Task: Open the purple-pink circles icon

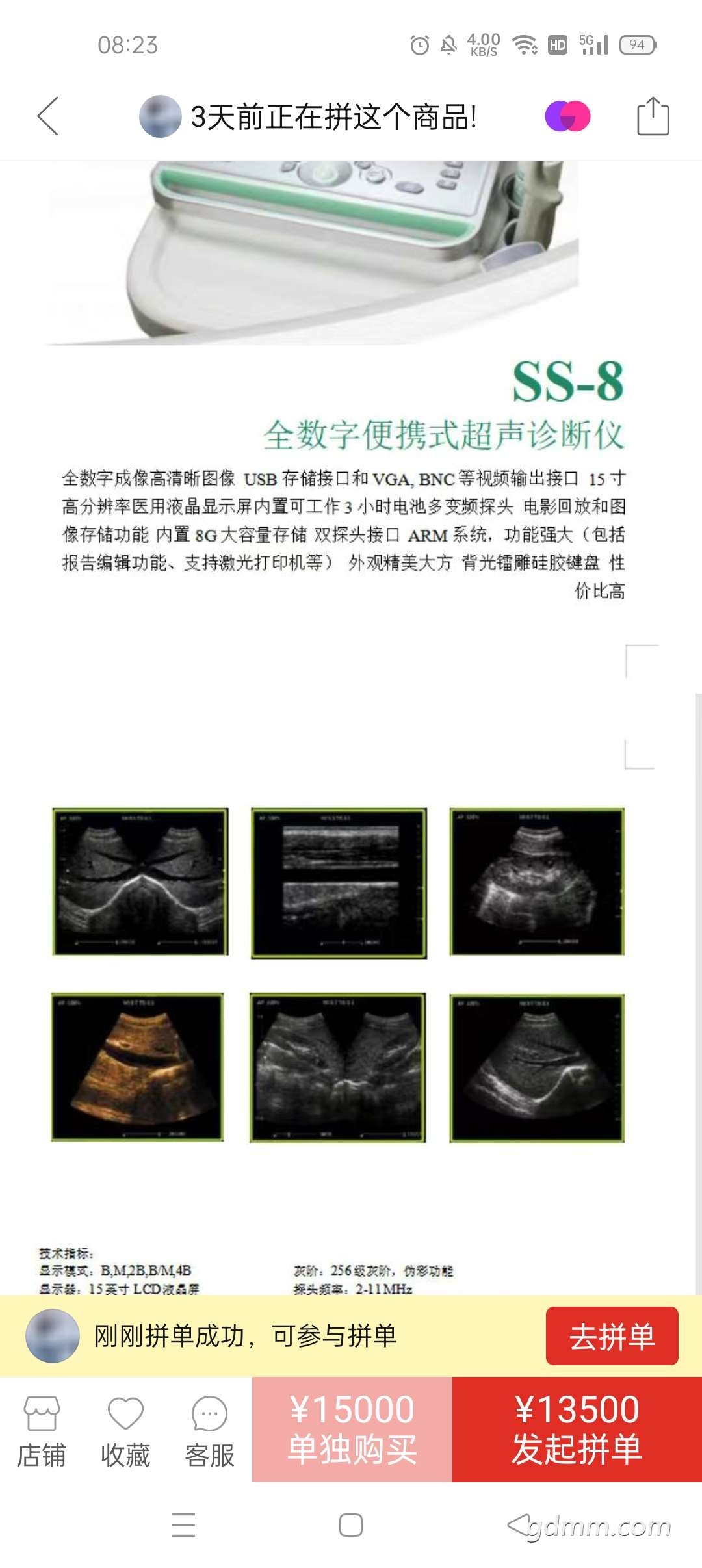Action: [567, 116]
